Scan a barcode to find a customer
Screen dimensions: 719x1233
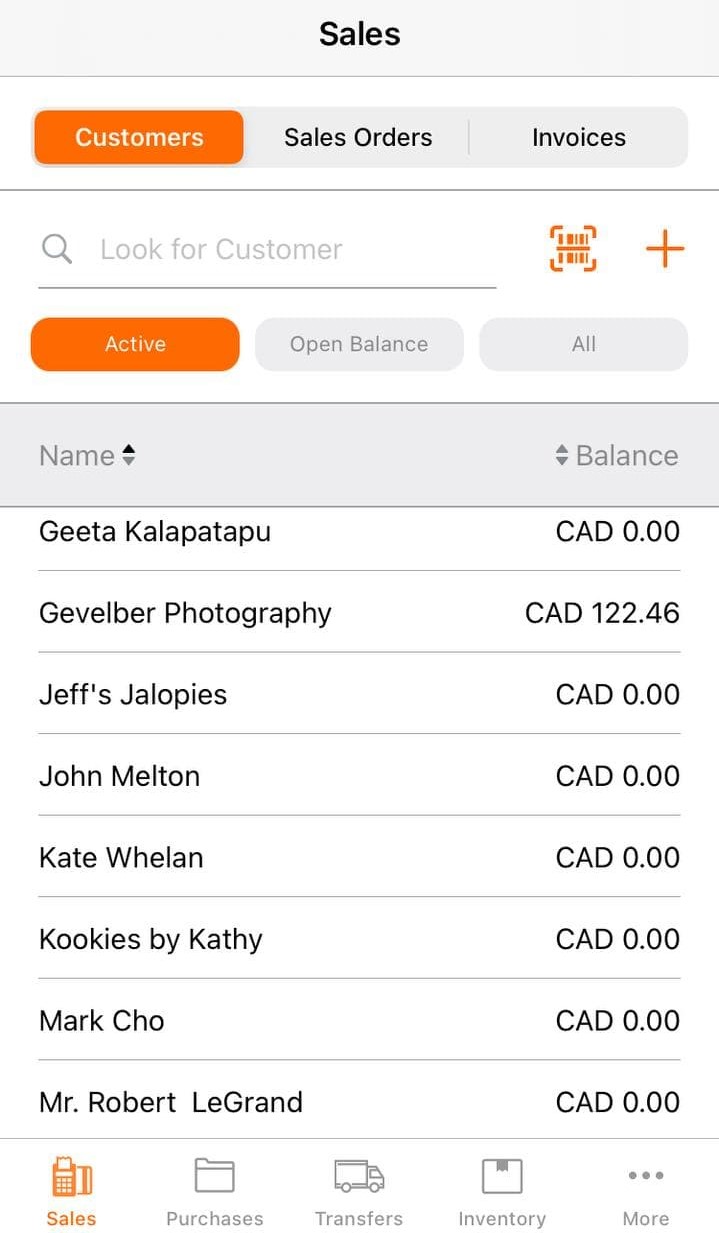point(573,249)
